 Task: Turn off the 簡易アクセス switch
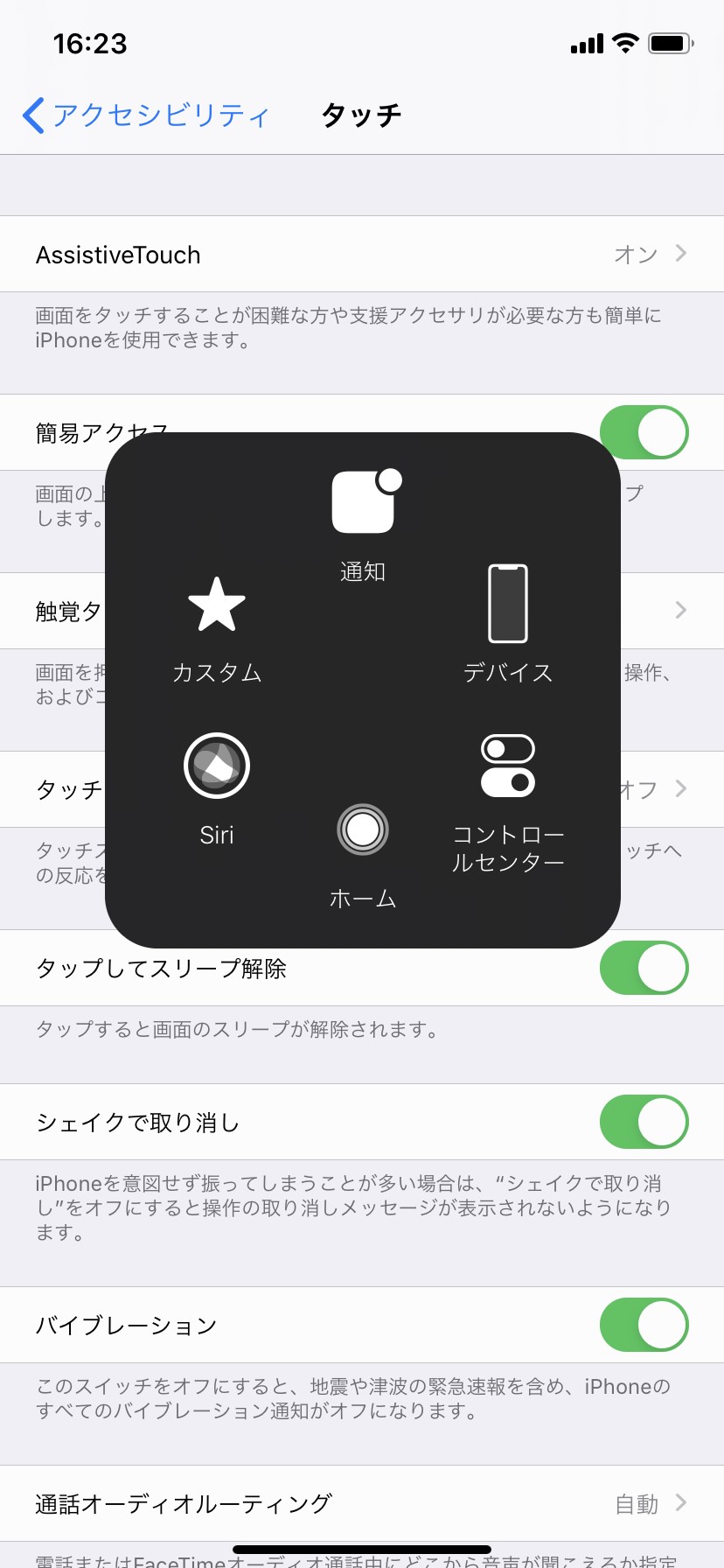tap(644, 432)
